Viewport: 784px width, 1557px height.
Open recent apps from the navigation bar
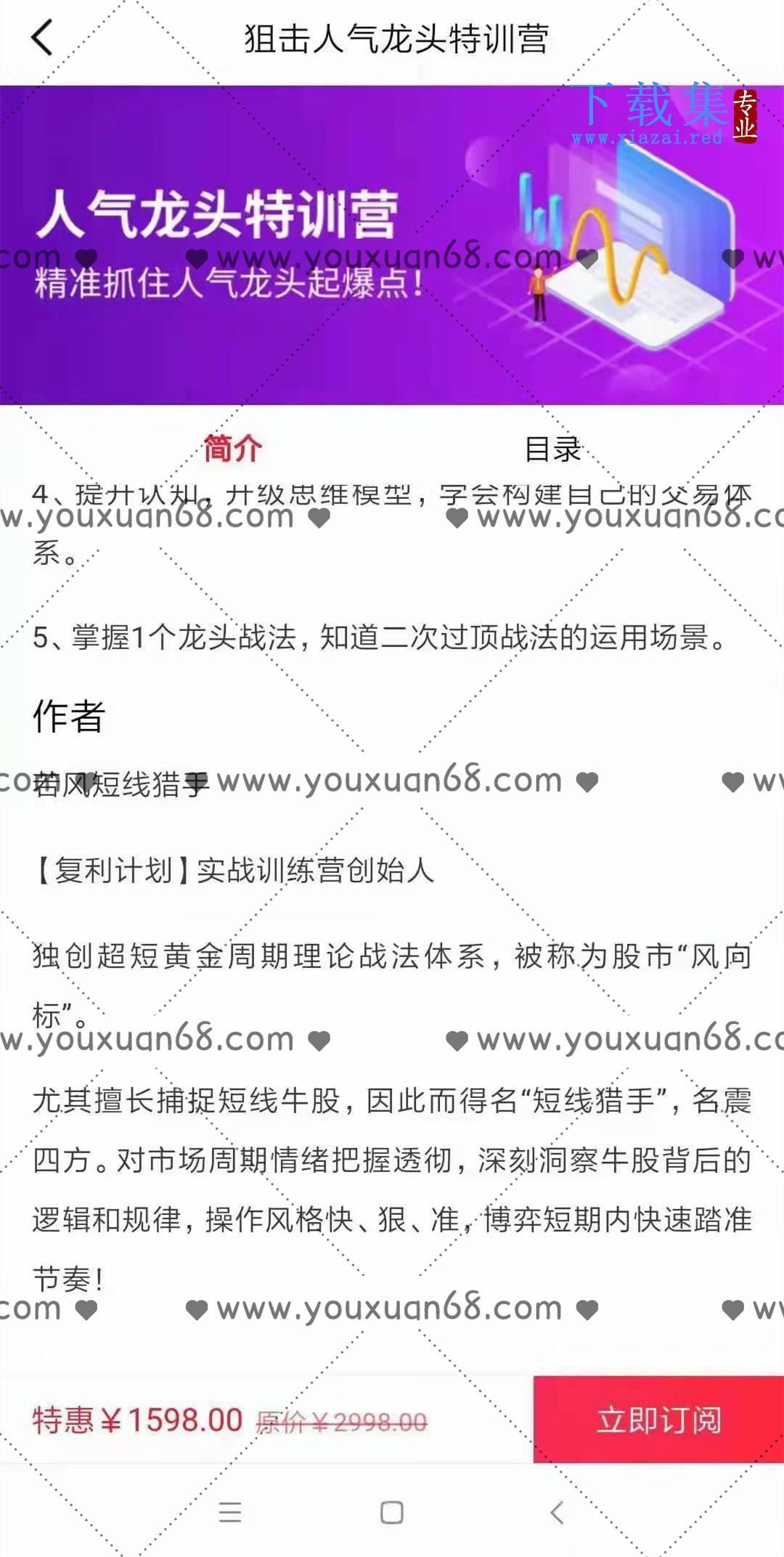[x=230, y=1512]
